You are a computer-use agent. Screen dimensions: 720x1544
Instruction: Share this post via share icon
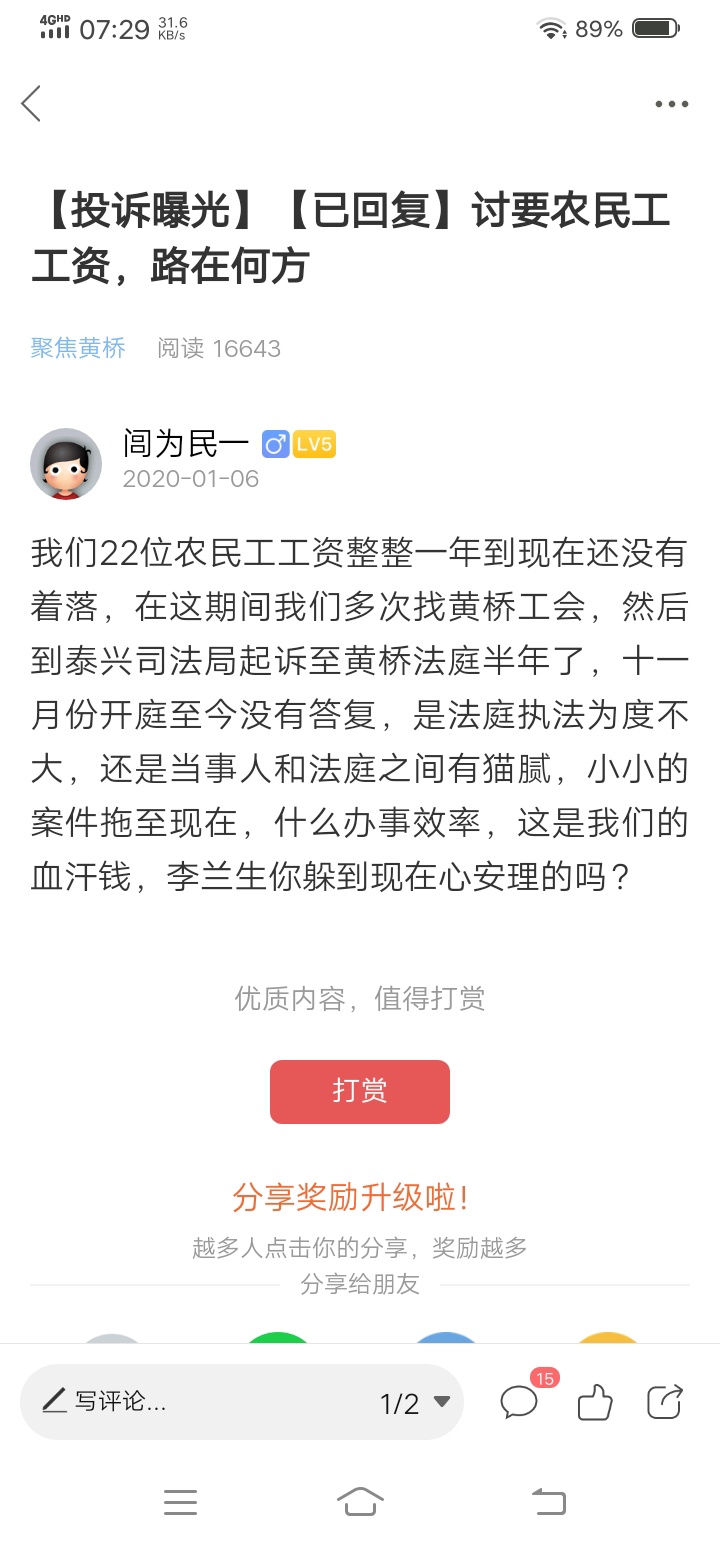click(x=665, y=1401)
